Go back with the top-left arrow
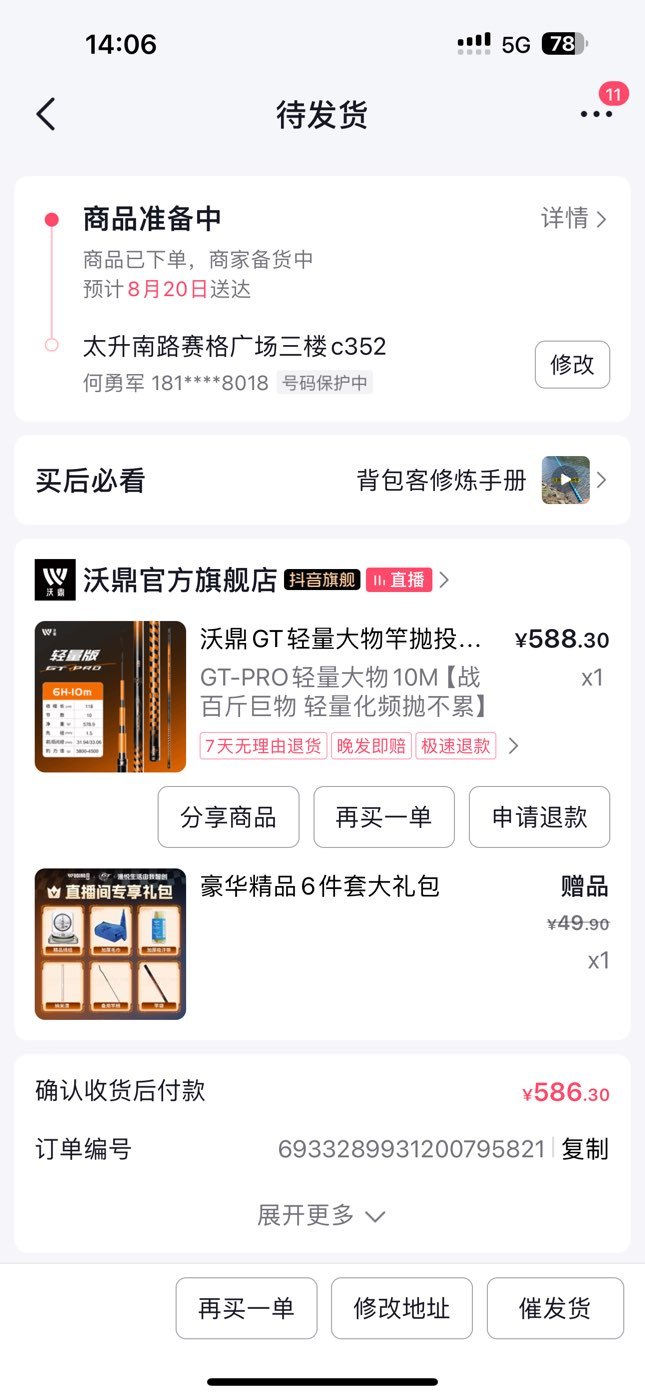The height and width of the screenshot is (1398, 645). pyautogui.click(x=46, y=115)
